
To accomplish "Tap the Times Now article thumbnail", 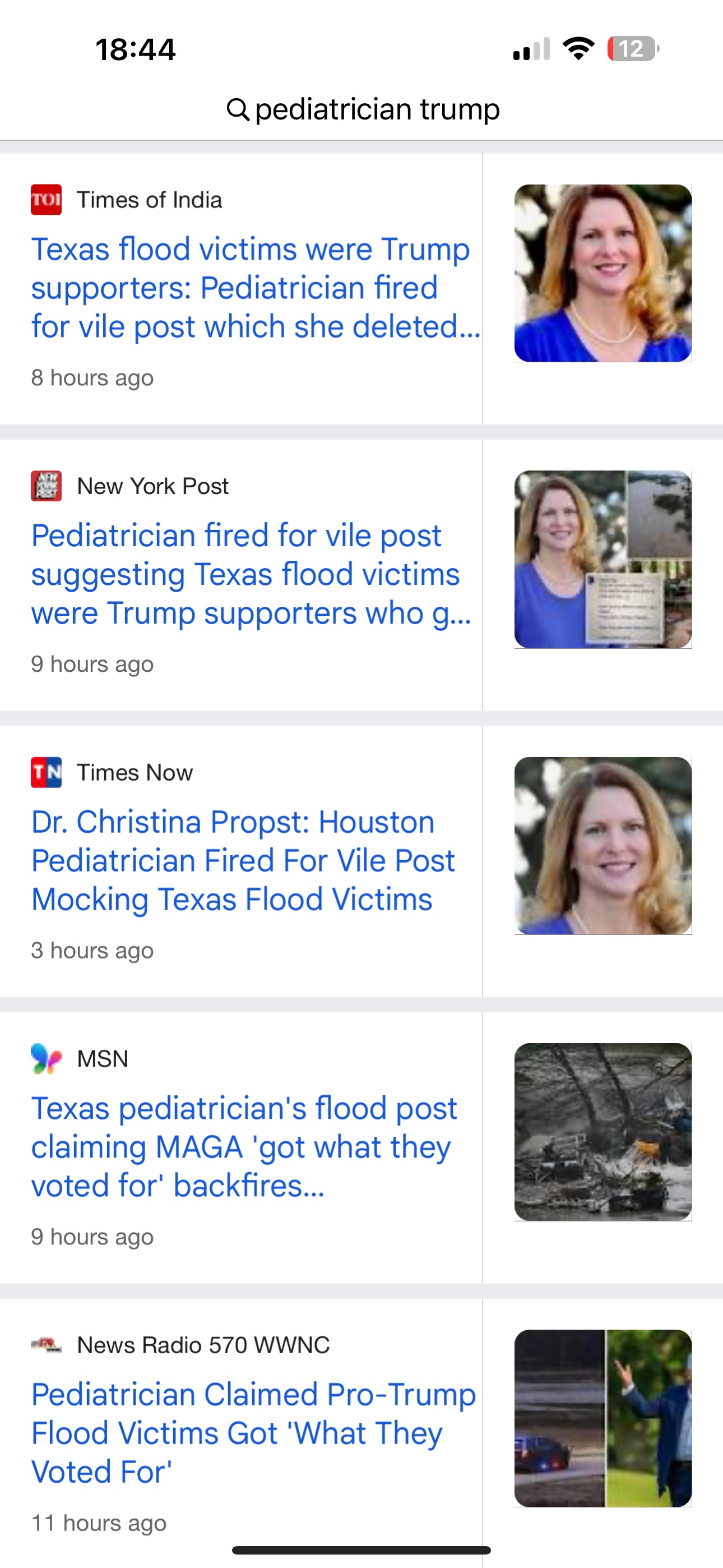I will pyautogui.click(x=602, y=846).
